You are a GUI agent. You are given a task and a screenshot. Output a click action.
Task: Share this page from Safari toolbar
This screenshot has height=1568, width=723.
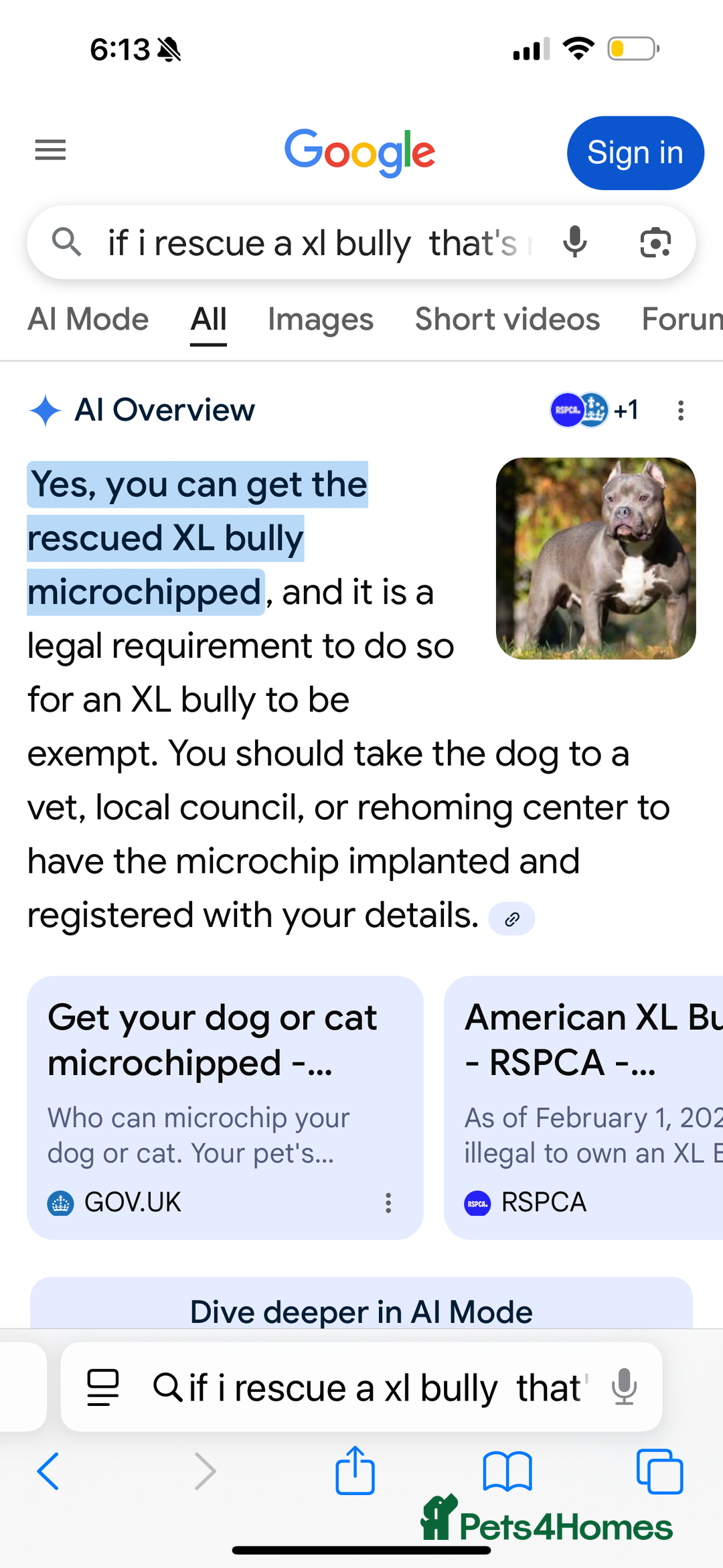click(x=355, y=1472)
